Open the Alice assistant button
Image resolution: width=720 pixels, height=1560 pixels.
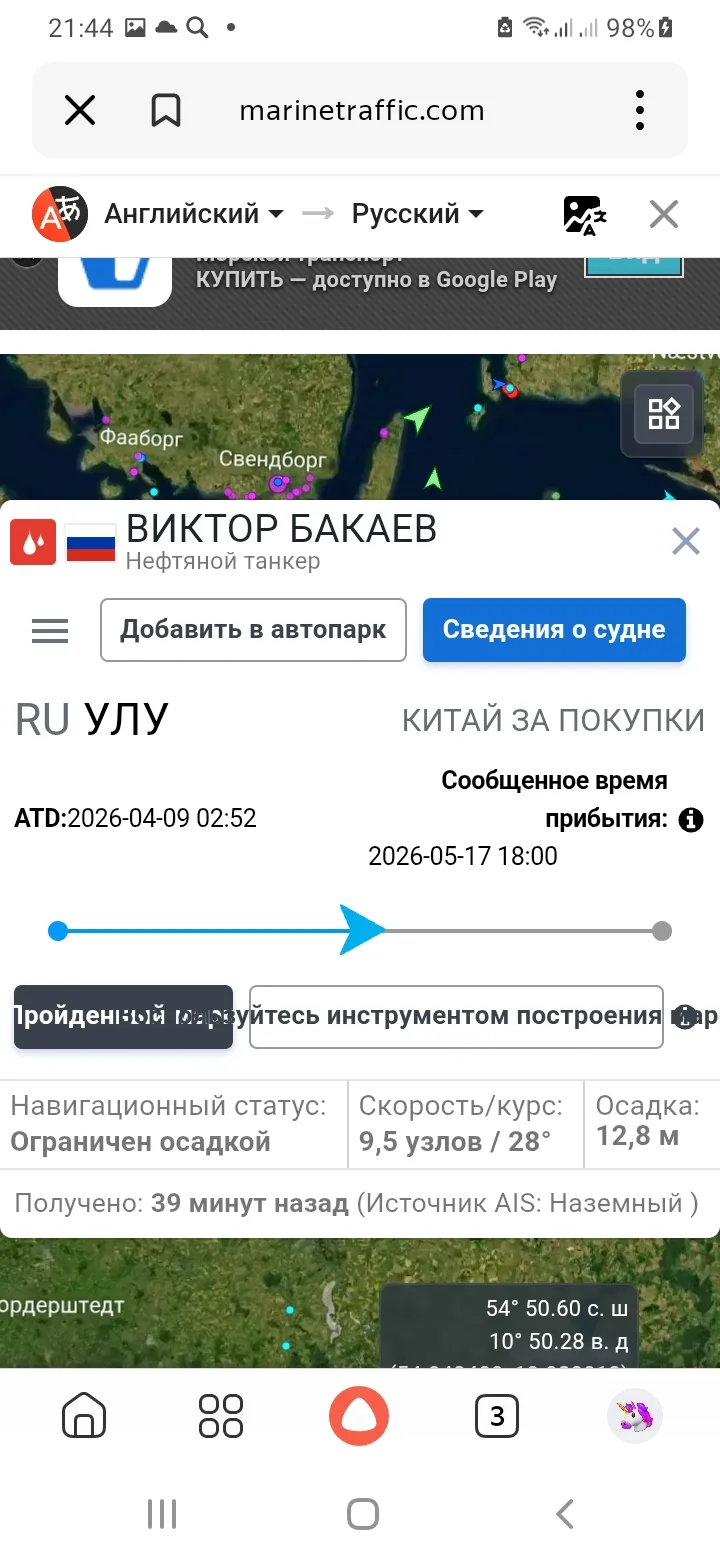(359, 1416)
